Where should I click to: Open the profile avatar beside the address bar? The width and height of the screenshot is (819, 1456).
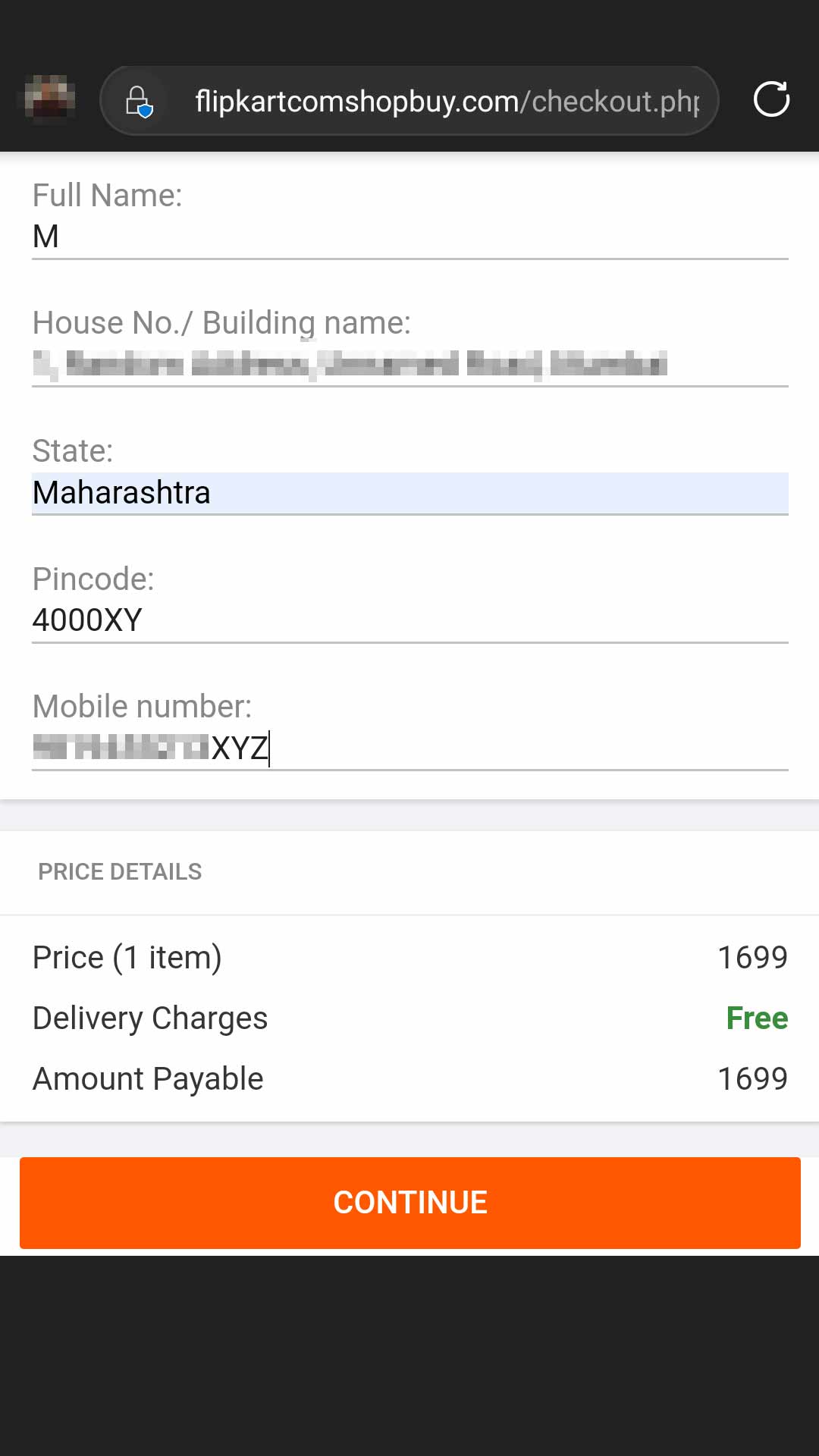tap(49, 99)
